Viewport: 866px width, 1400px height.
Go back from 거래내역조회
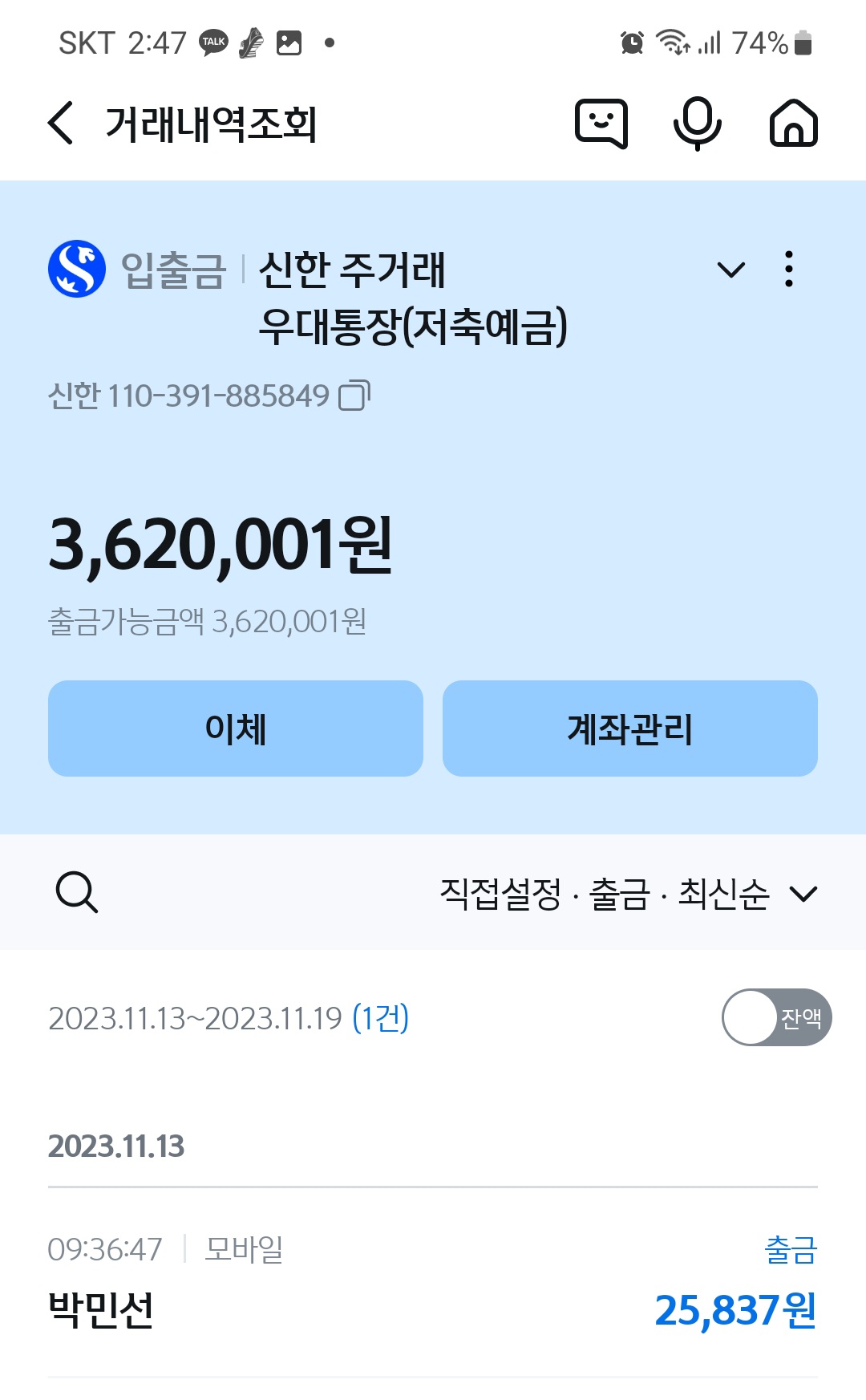click(x=61, y=124)
